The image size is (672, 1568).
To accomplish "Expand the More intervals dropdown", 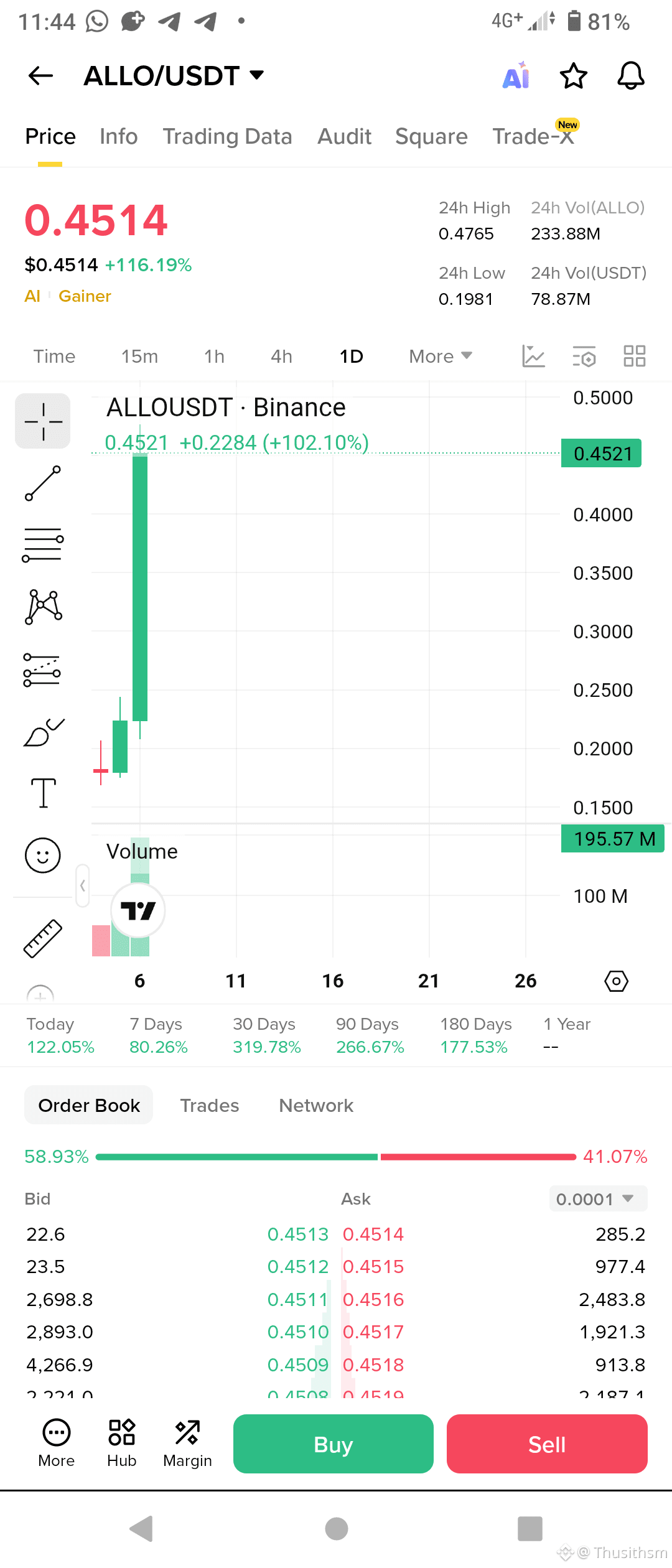I will click(x=441, y=357).
